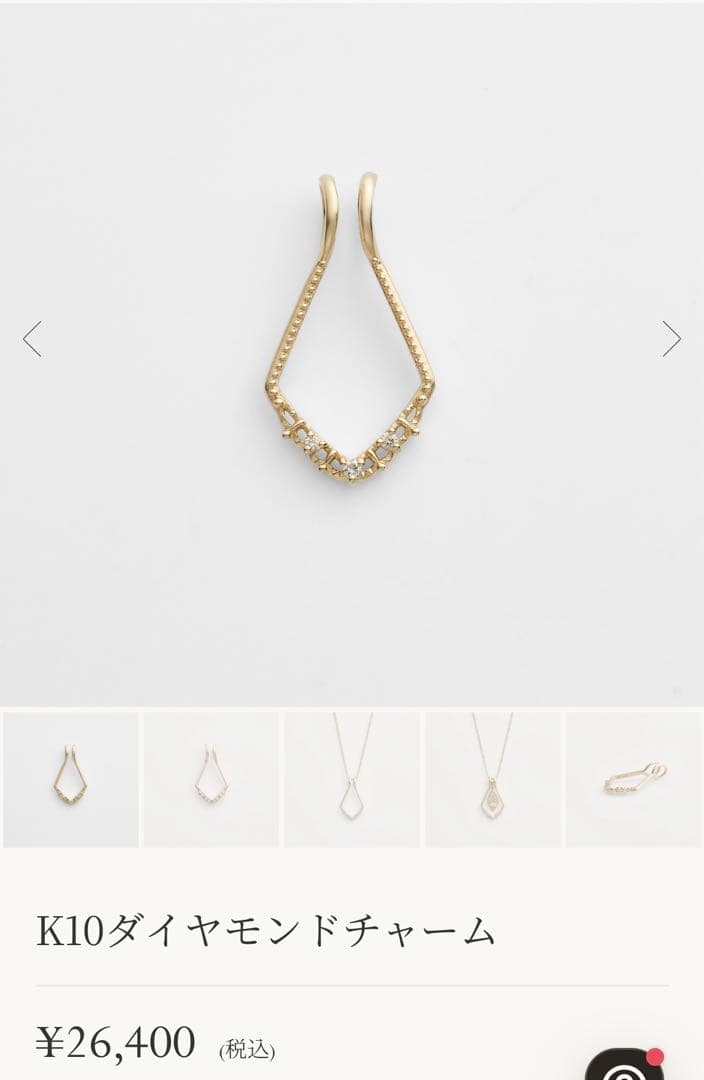Show the next product image
Image resolution: width=704 pixels, height=1080 pixels.
coord(671,339)
